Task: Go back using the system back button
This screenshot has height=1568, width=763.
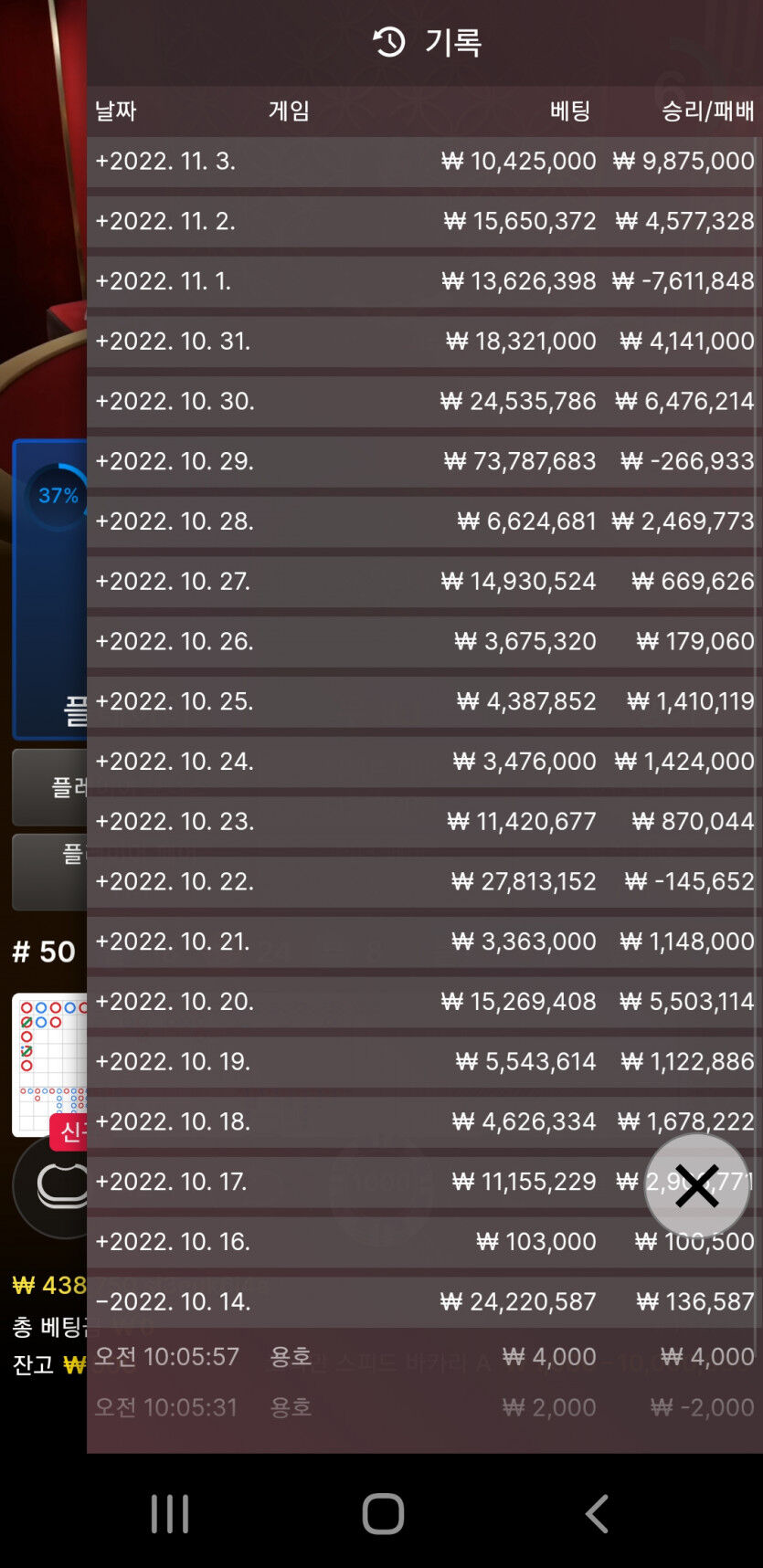Action: (x=597, y=1513)
